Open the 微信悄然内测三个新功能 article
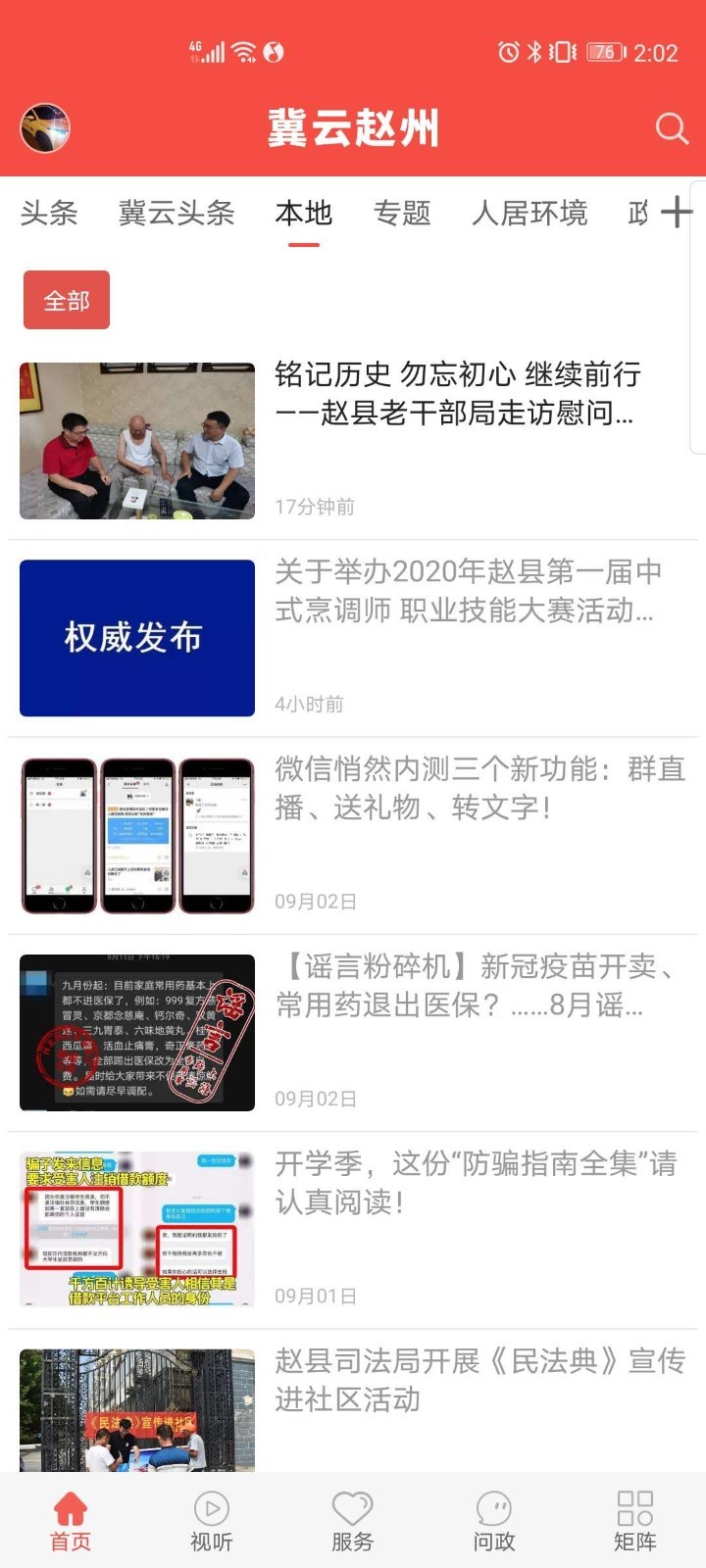The image size is (706, 1568). (479, 788)
